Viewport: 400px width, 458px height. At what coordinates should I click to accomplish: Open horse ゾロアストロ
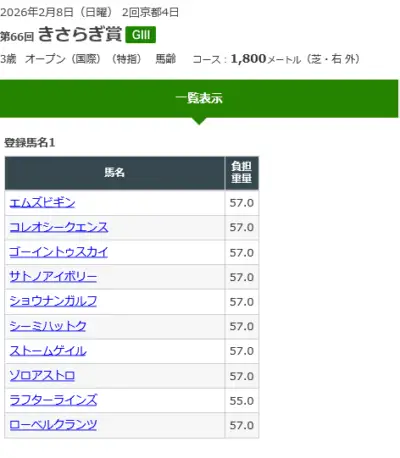(x=42, y=376)
